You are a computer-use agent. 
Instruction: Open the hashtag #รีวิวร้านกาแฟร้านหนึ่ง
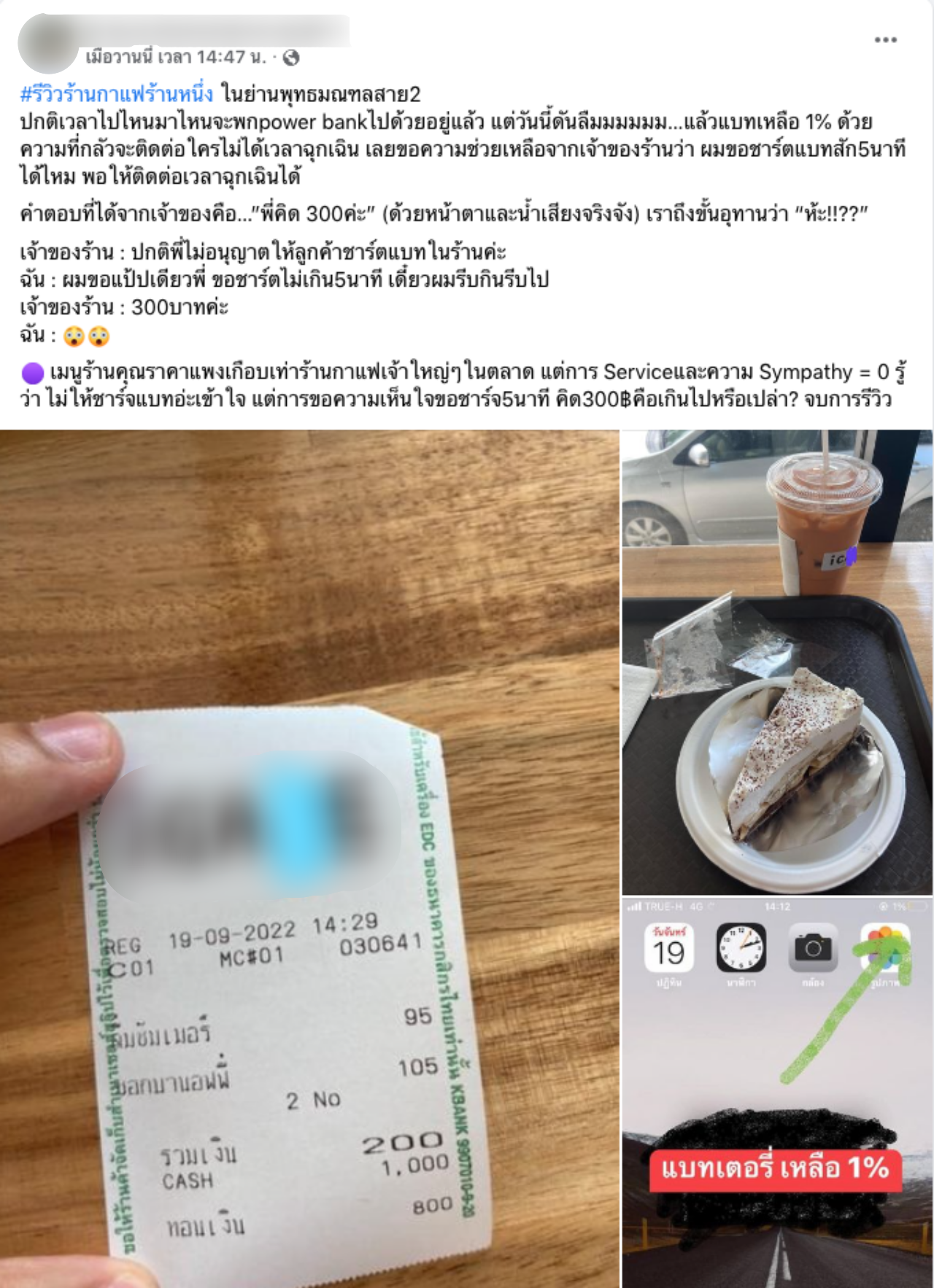(117, 94)
